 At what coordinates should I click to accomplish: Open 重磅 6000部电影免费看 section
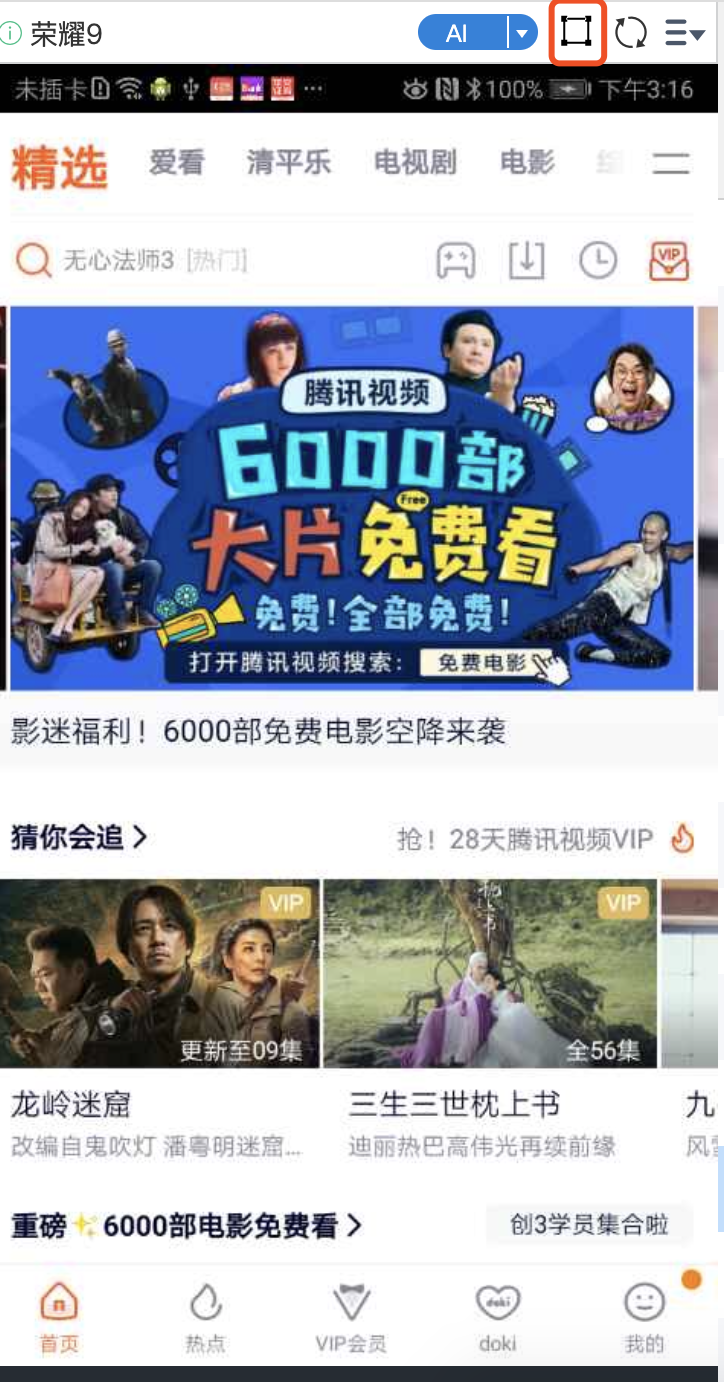pos(187,1225)
